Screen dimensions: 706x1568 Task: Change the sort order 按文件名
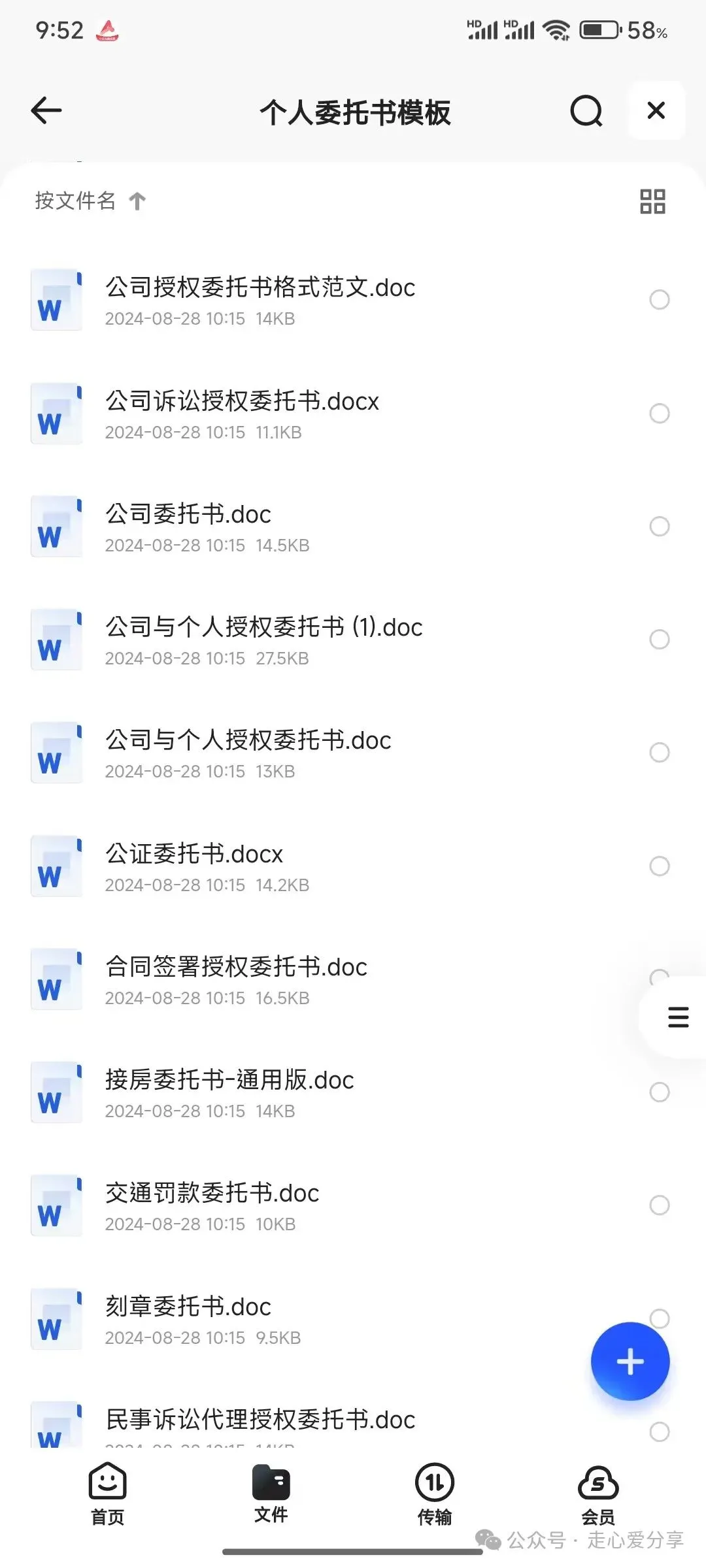(90, 201)
